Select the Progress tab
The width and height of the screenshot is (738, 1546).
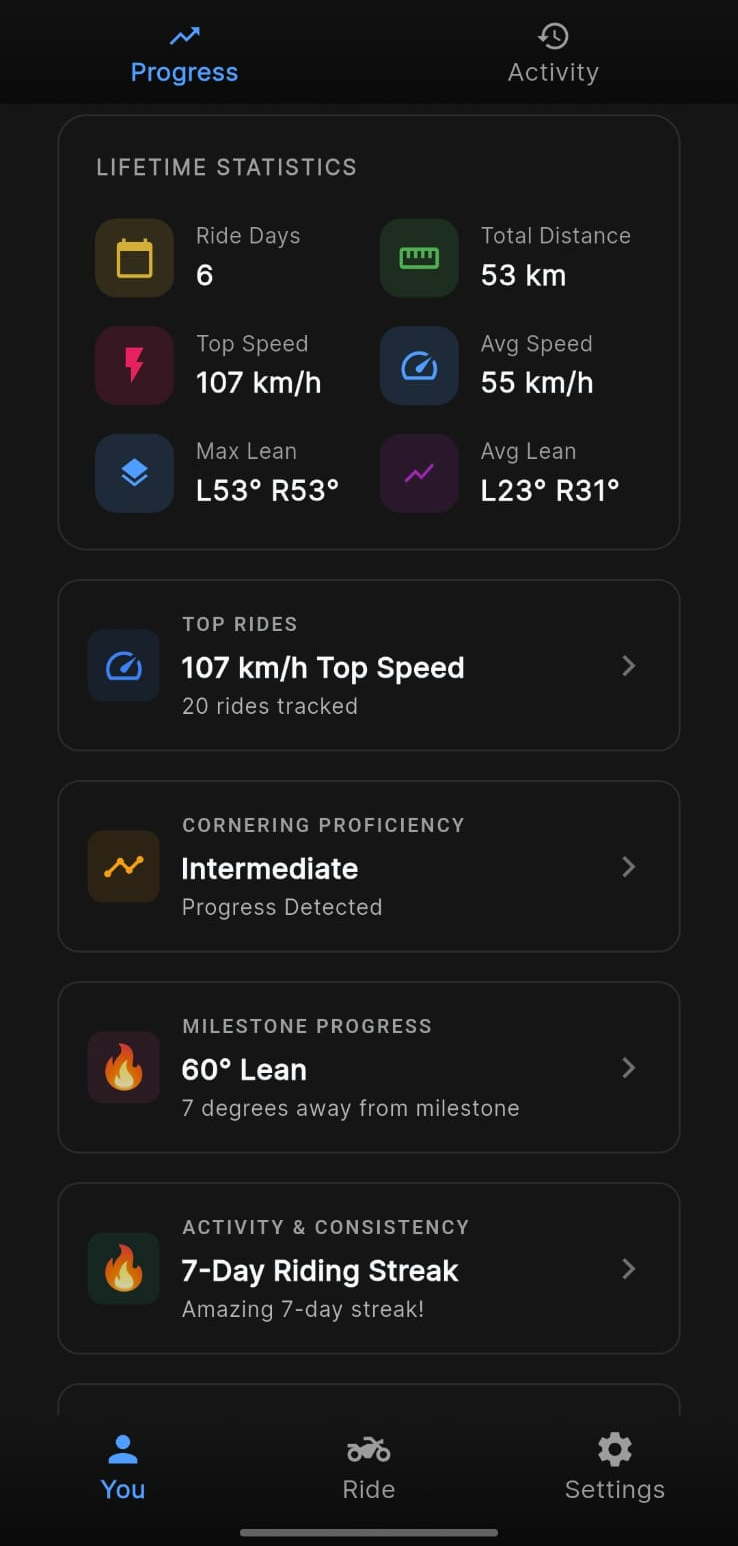(184, 50)
